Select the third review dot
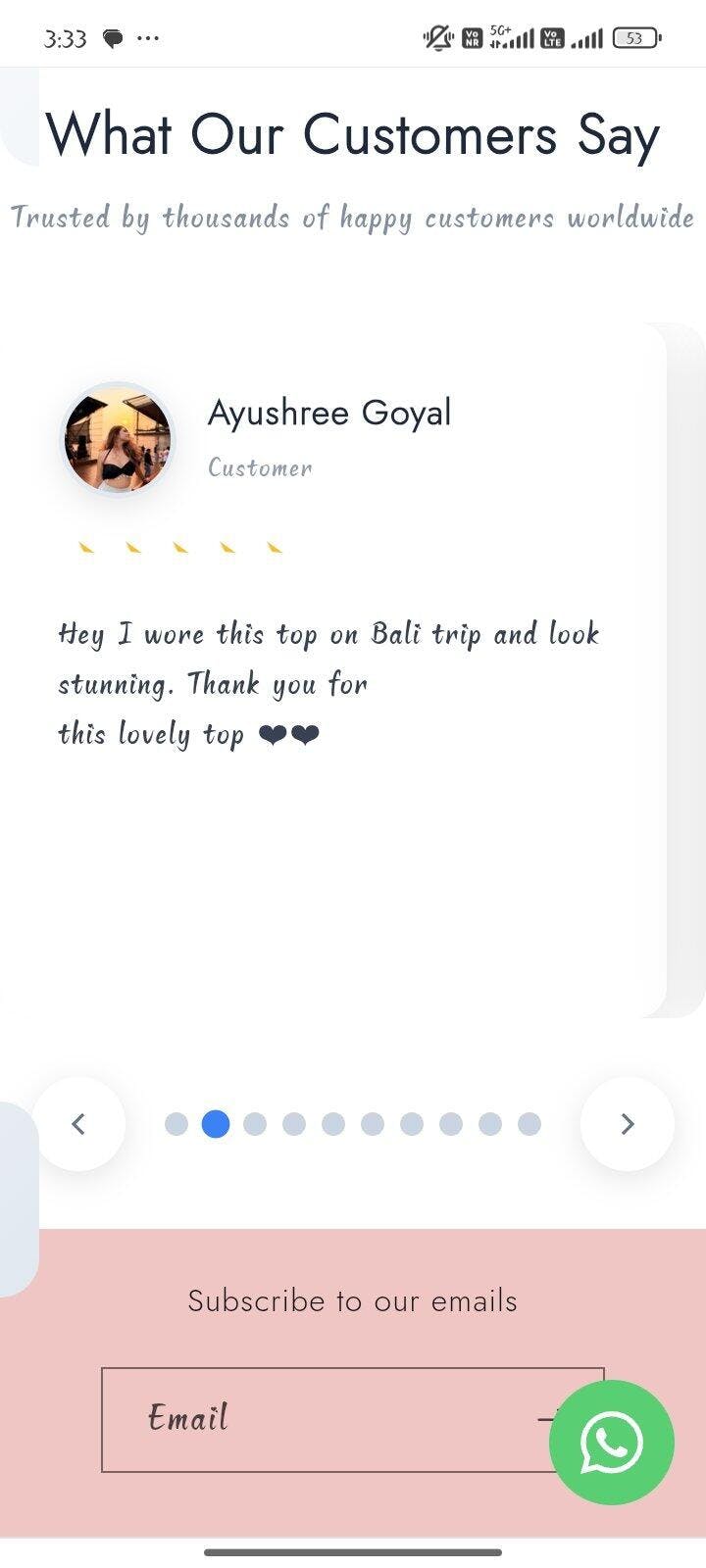This screenshot has width=706, height=1568. point(255,1124)
